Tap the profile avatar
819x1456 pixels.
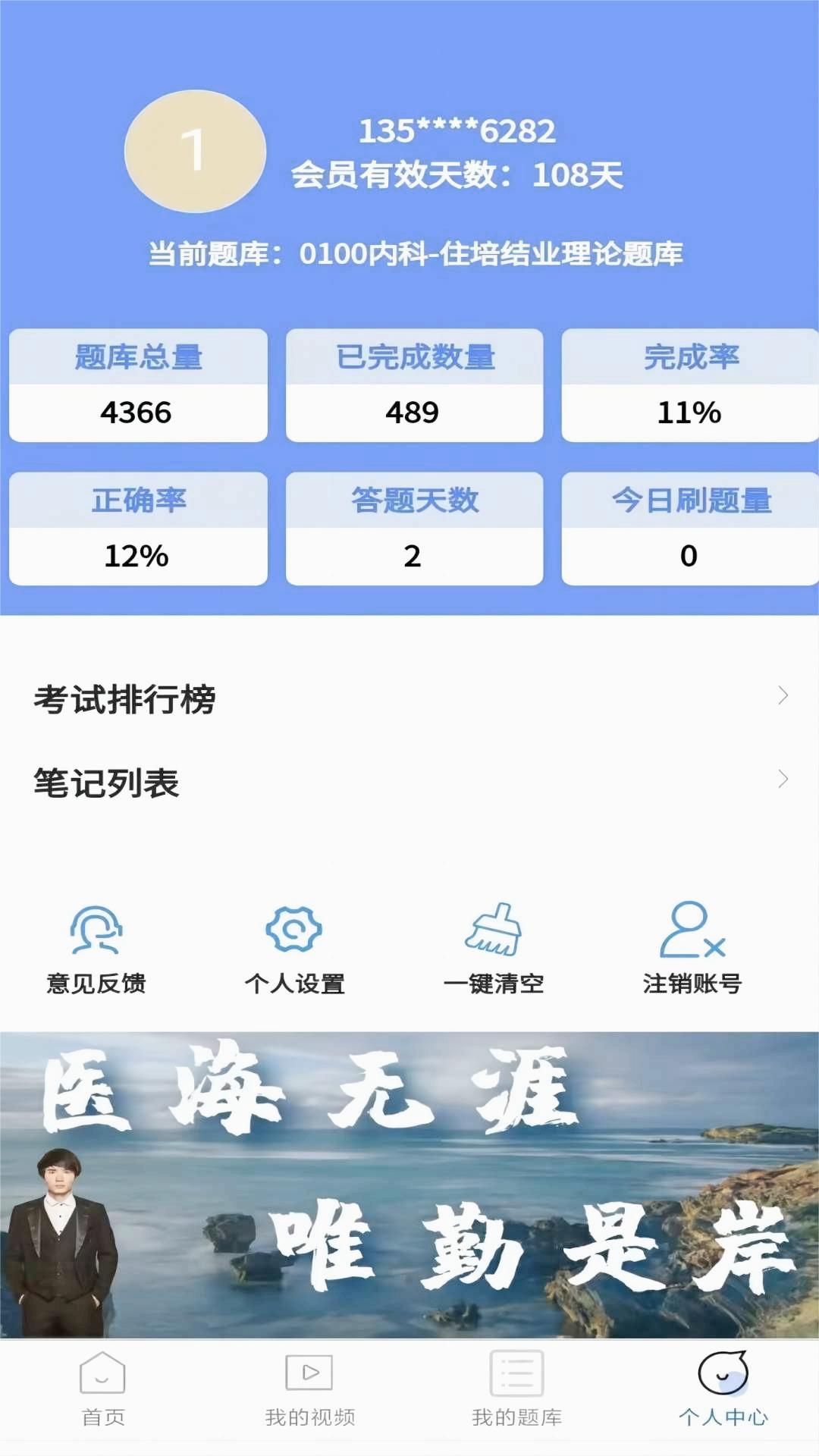pyautogui.click(x=195, y=151)
